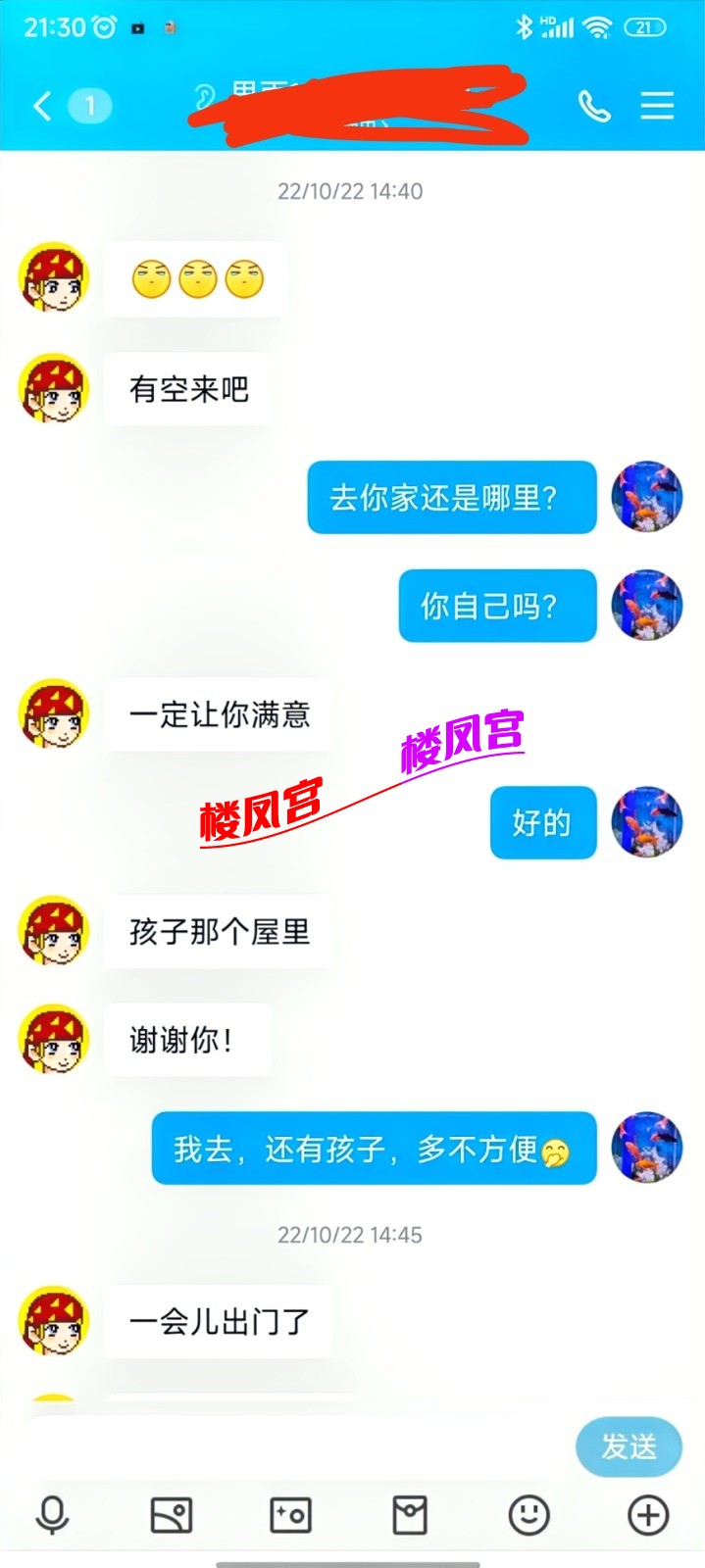
Task: Open the emoji panel
Action: point(529,1515)
